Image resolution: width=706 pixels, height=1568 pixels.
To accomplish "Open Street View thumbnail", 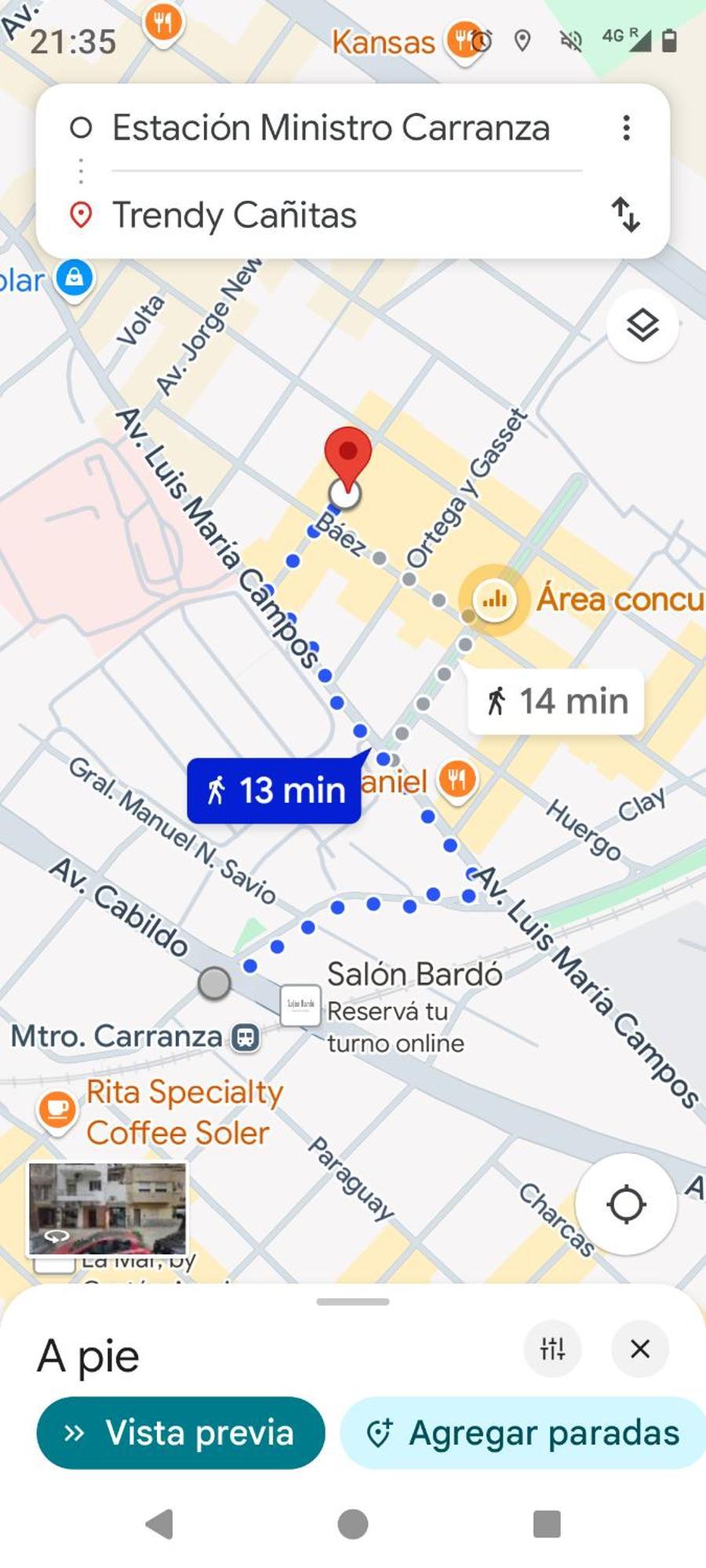I will coord(107,1209).
